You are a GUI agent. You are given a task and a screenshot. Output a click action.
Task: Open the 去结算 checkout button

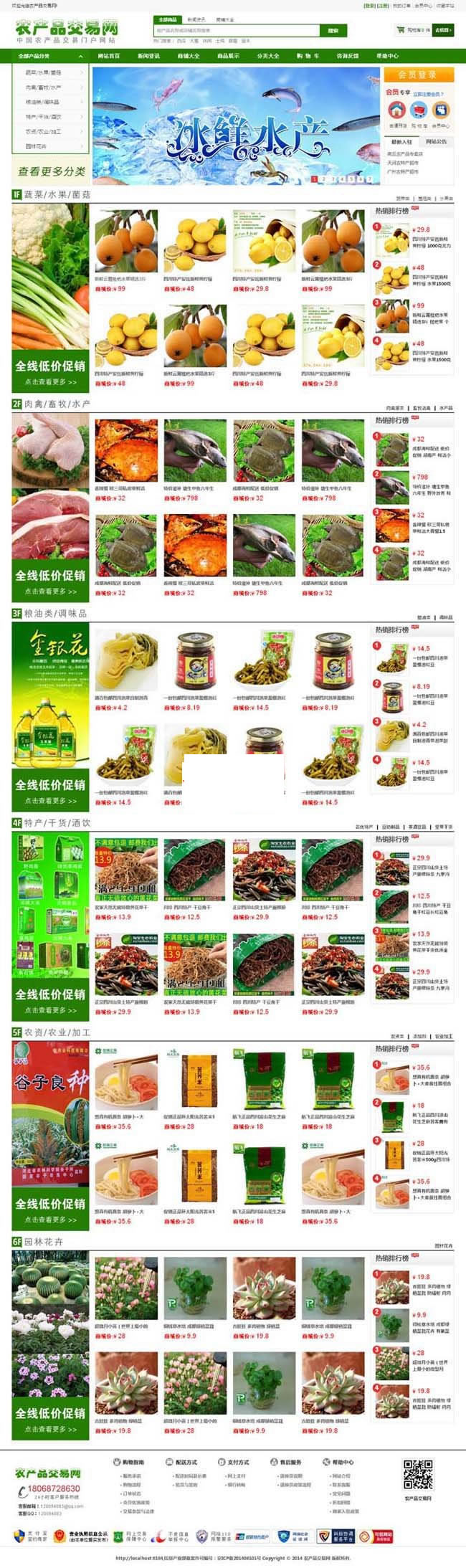(x=443, y=30)
